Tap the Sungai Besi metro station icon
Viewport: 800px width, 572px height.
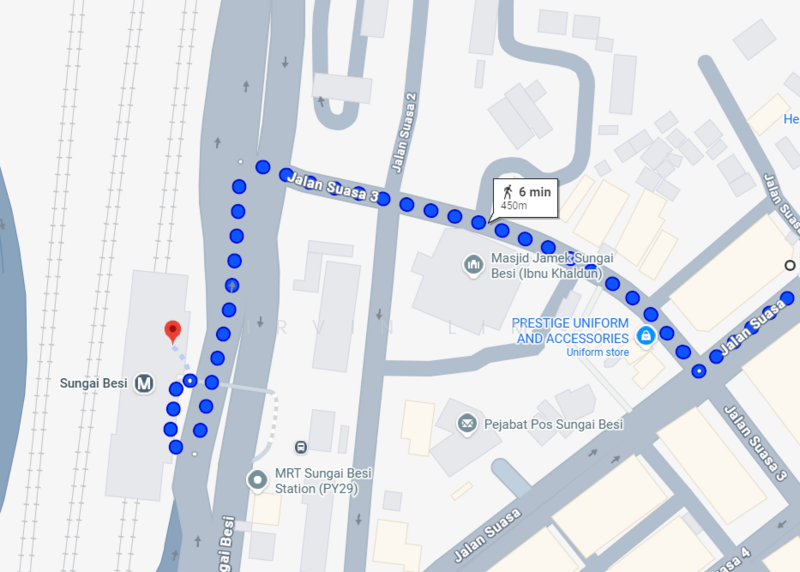coord(145,382)
